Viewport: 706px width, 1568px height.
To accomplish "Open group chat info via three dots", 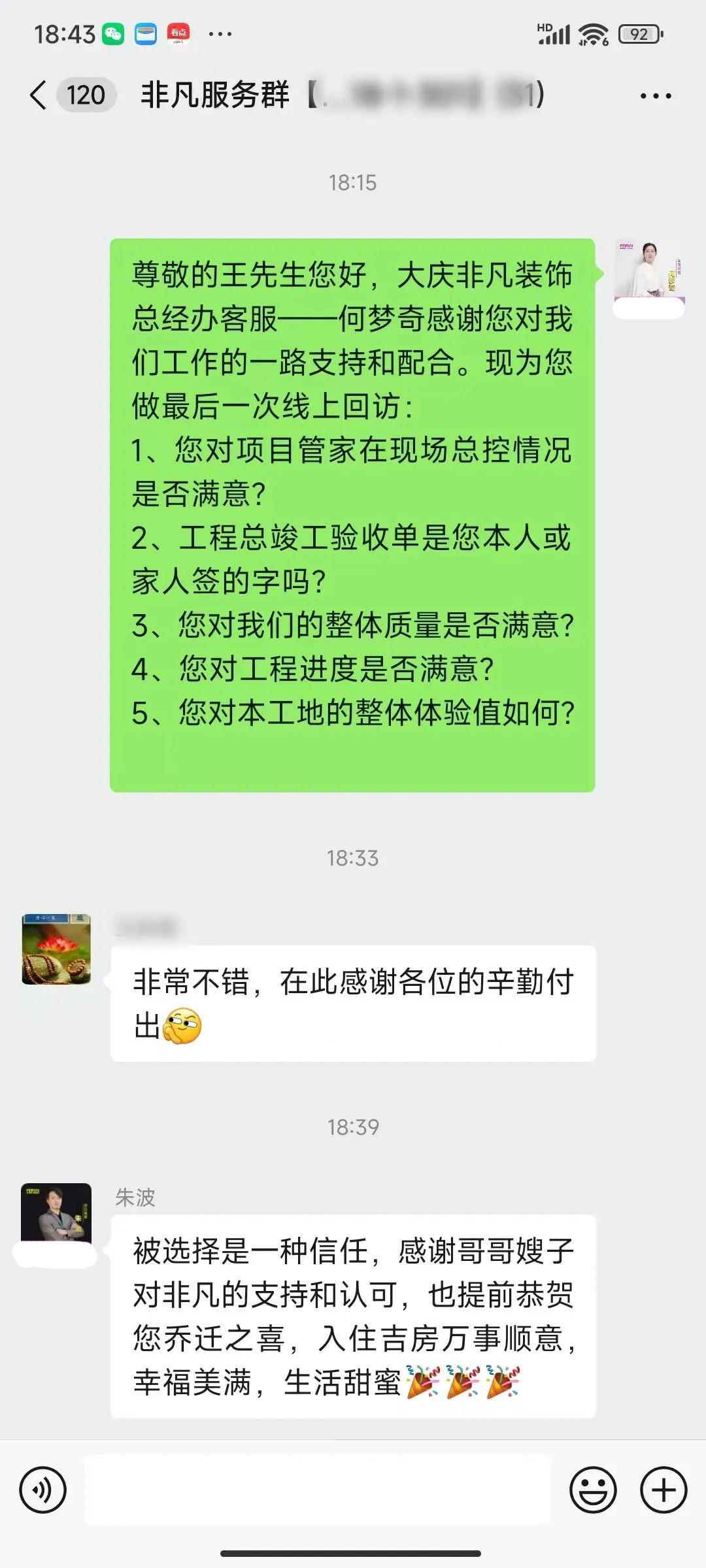I will pos(655,96).
